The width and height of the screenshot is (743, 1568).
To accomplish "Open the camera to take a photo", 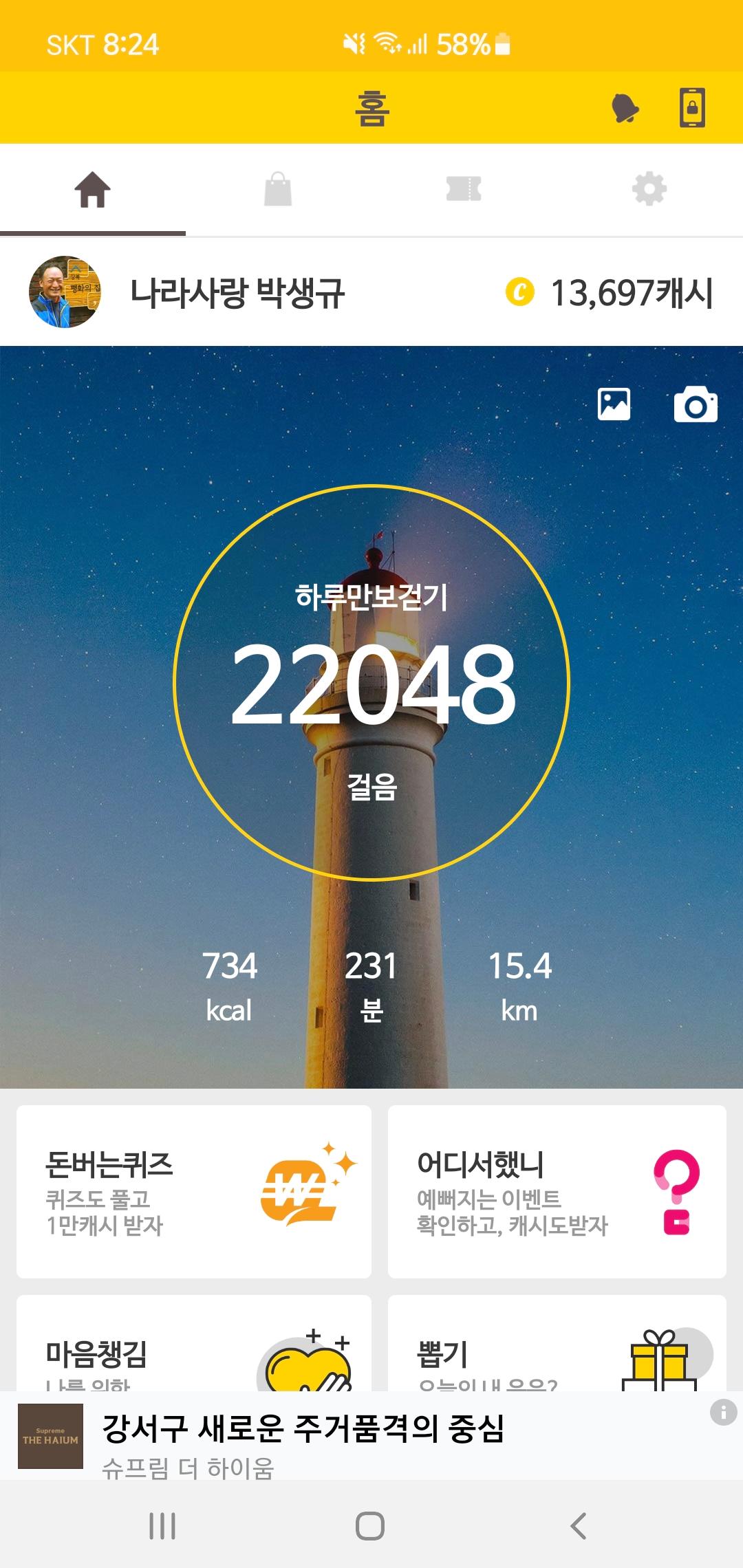I will tap(696, 404).
